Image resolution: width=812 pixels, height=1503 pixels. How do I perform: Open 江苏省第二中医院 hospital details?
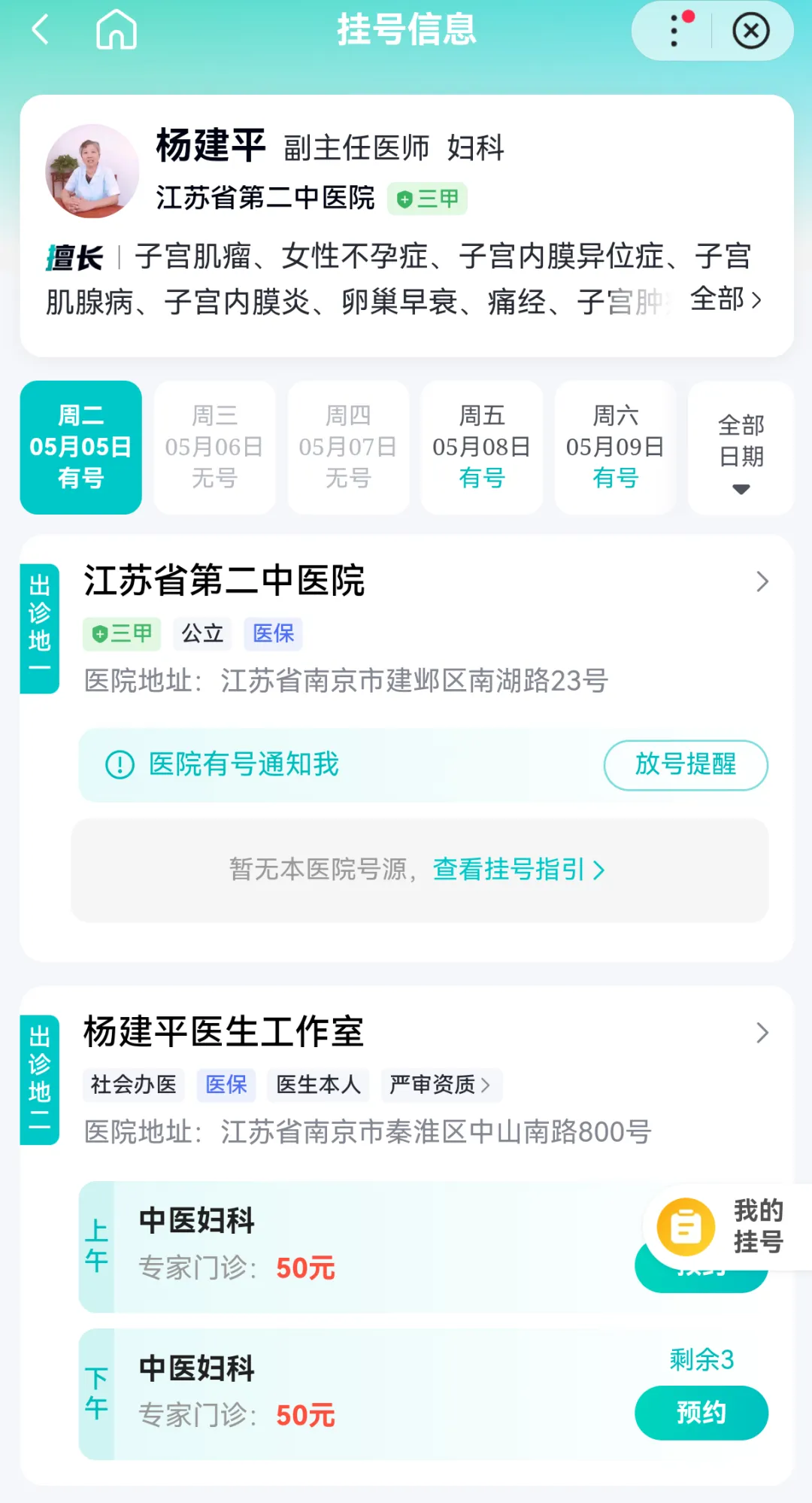tap(426, 581)
